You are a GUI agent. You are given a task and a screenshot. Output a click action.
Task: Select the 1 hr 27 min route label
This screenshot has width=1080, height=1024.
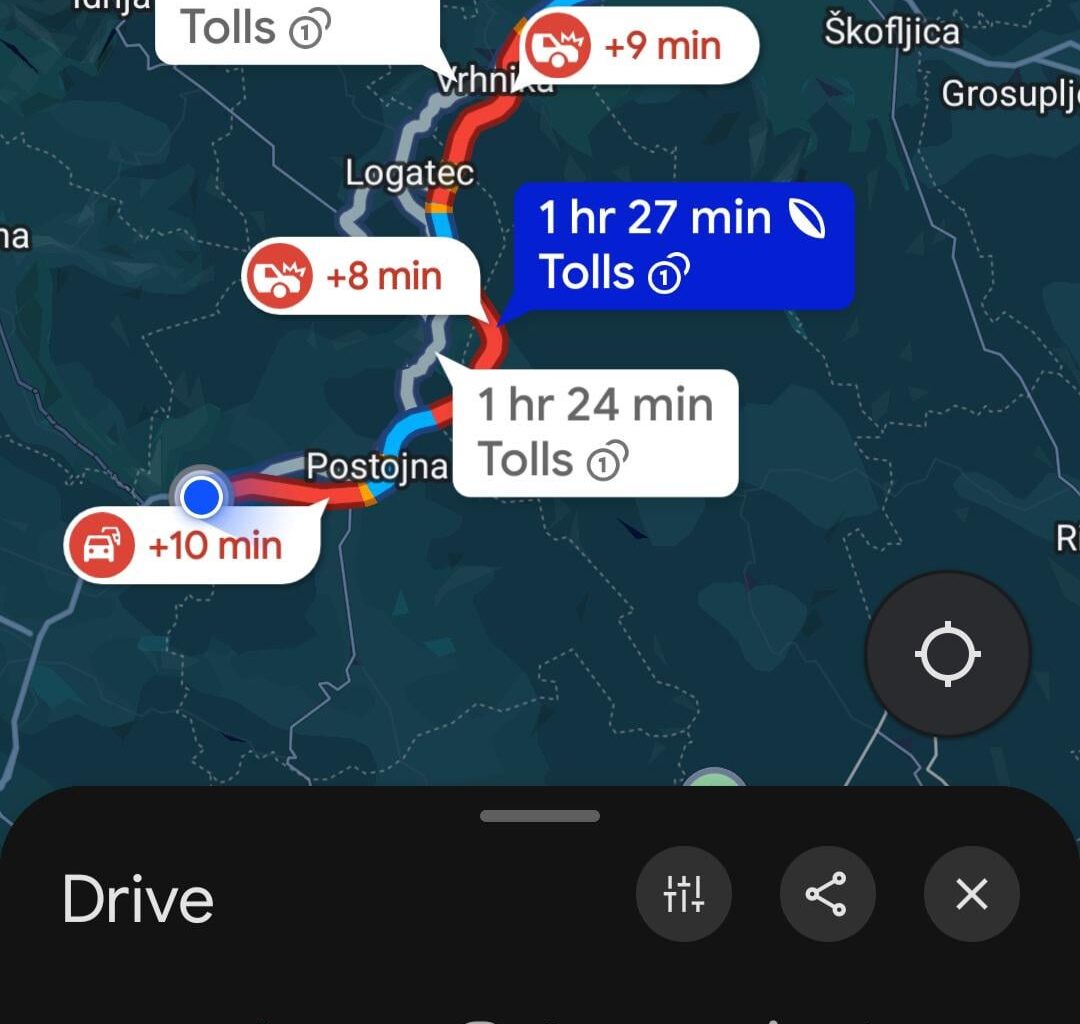683,246
